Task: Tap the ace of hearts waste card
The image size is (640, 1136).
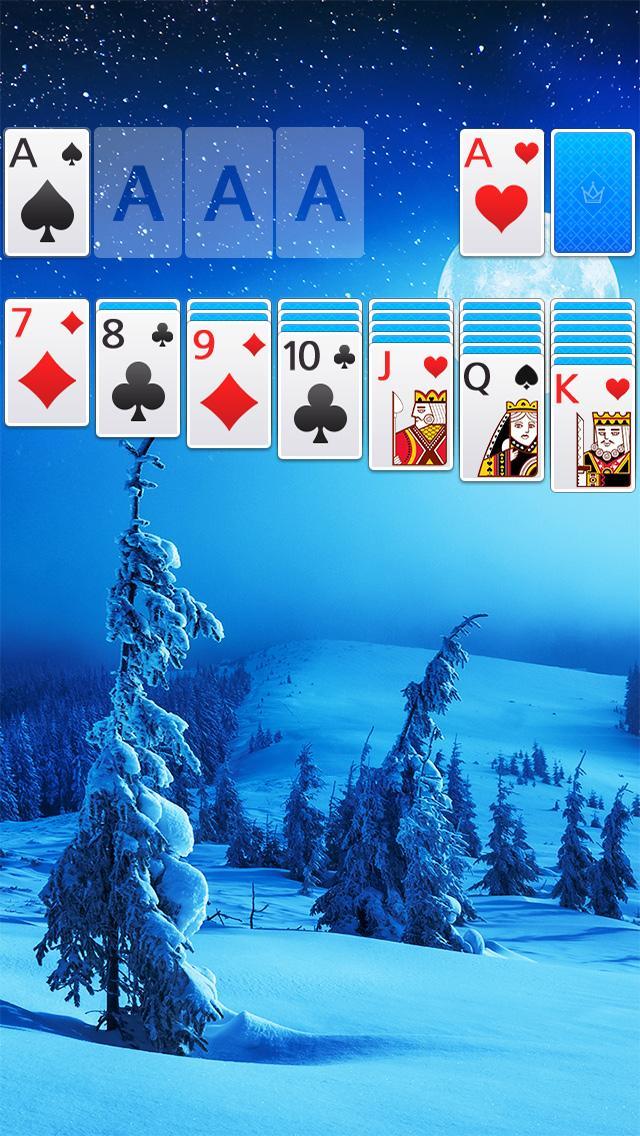Action: pyautogui.click(x=502, y=191)
